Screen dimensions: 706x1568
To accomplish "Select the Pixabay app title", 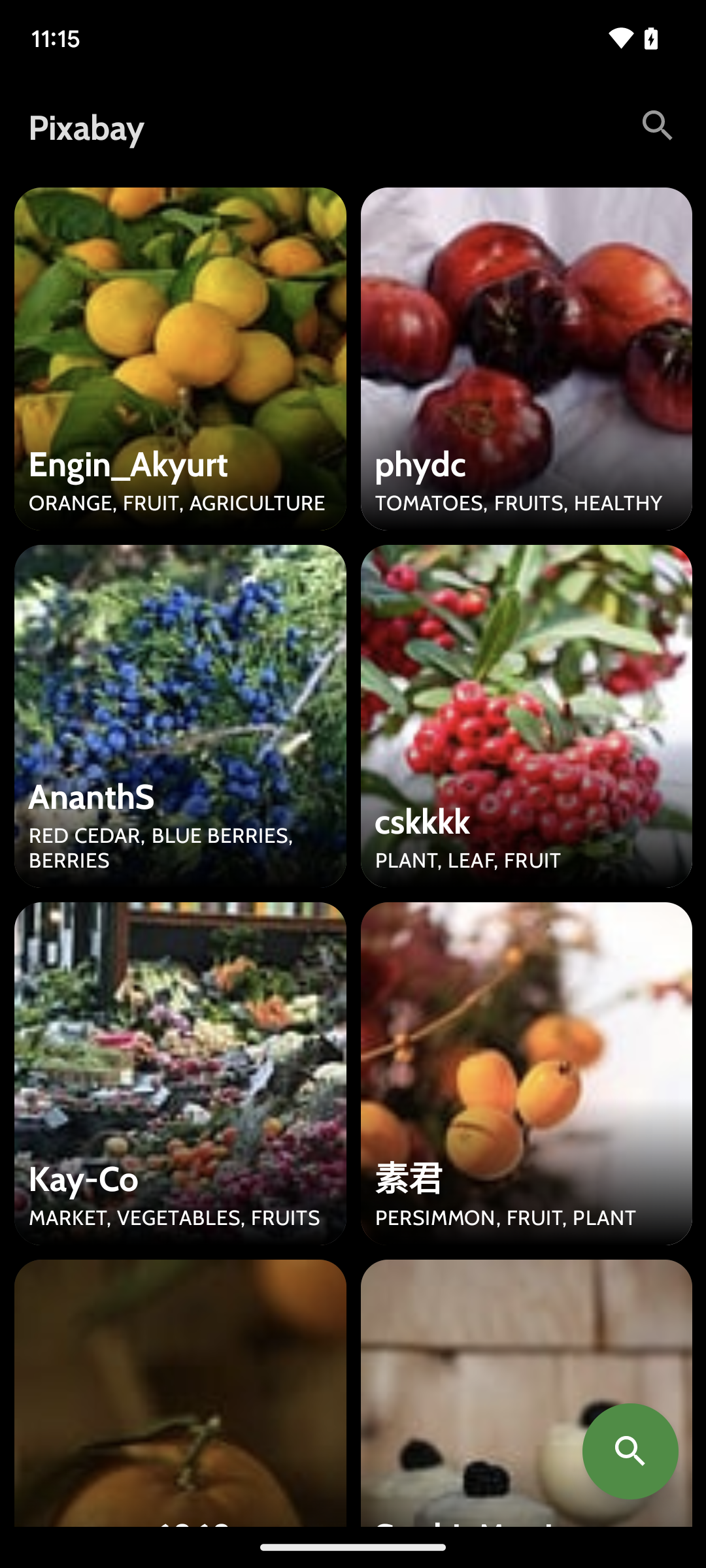I will pyautogui.click(x=87, y=128).
